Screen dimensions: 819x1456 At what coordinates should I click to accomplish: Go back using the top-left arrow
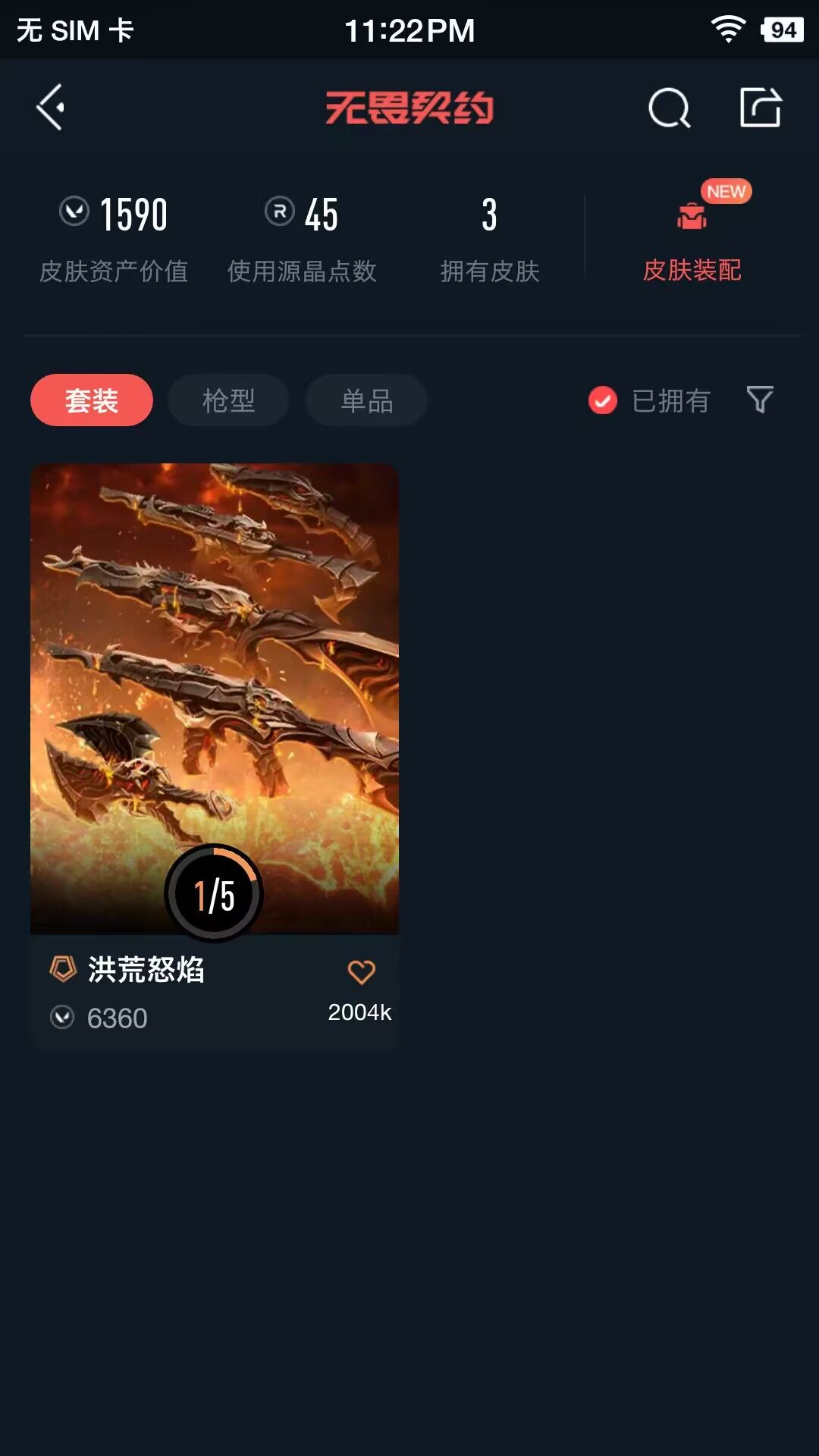[51, 107]
